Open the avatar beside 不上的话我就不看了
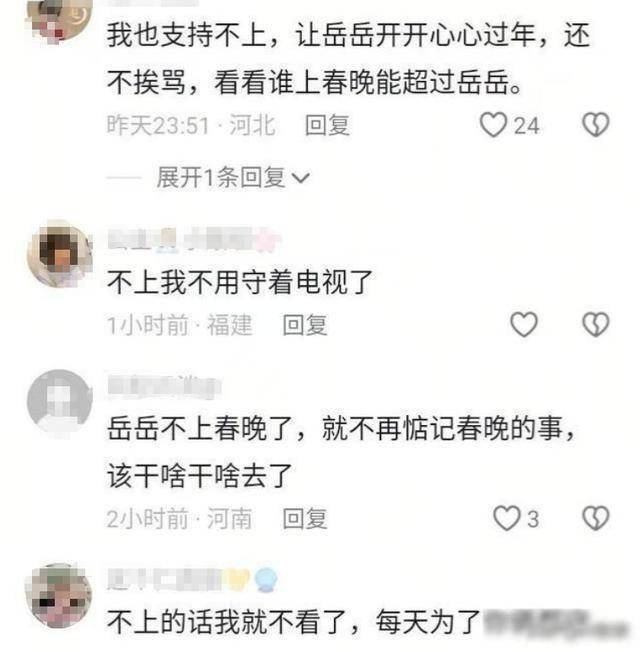 pos(59,596)
